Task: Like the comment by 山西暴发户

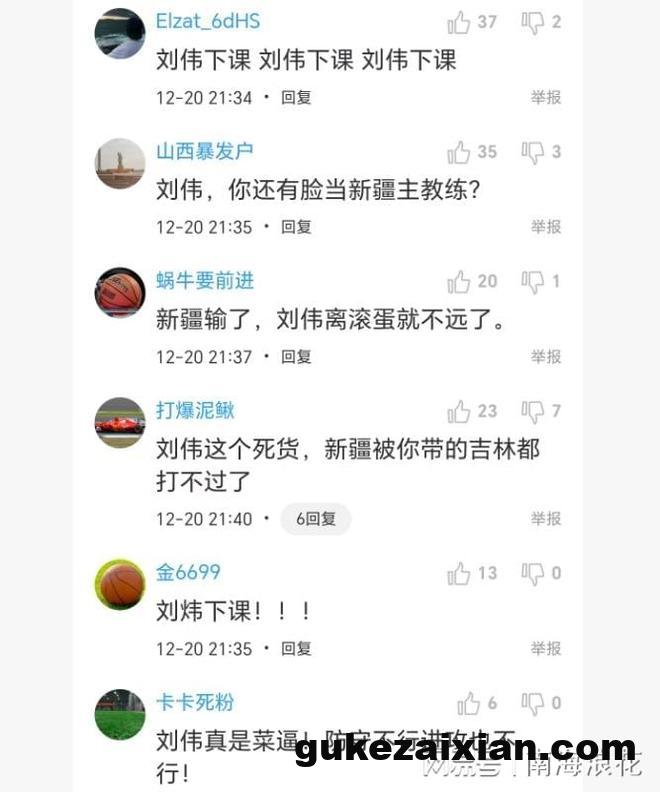Action: pyautogui.click(x=459, y=152)
